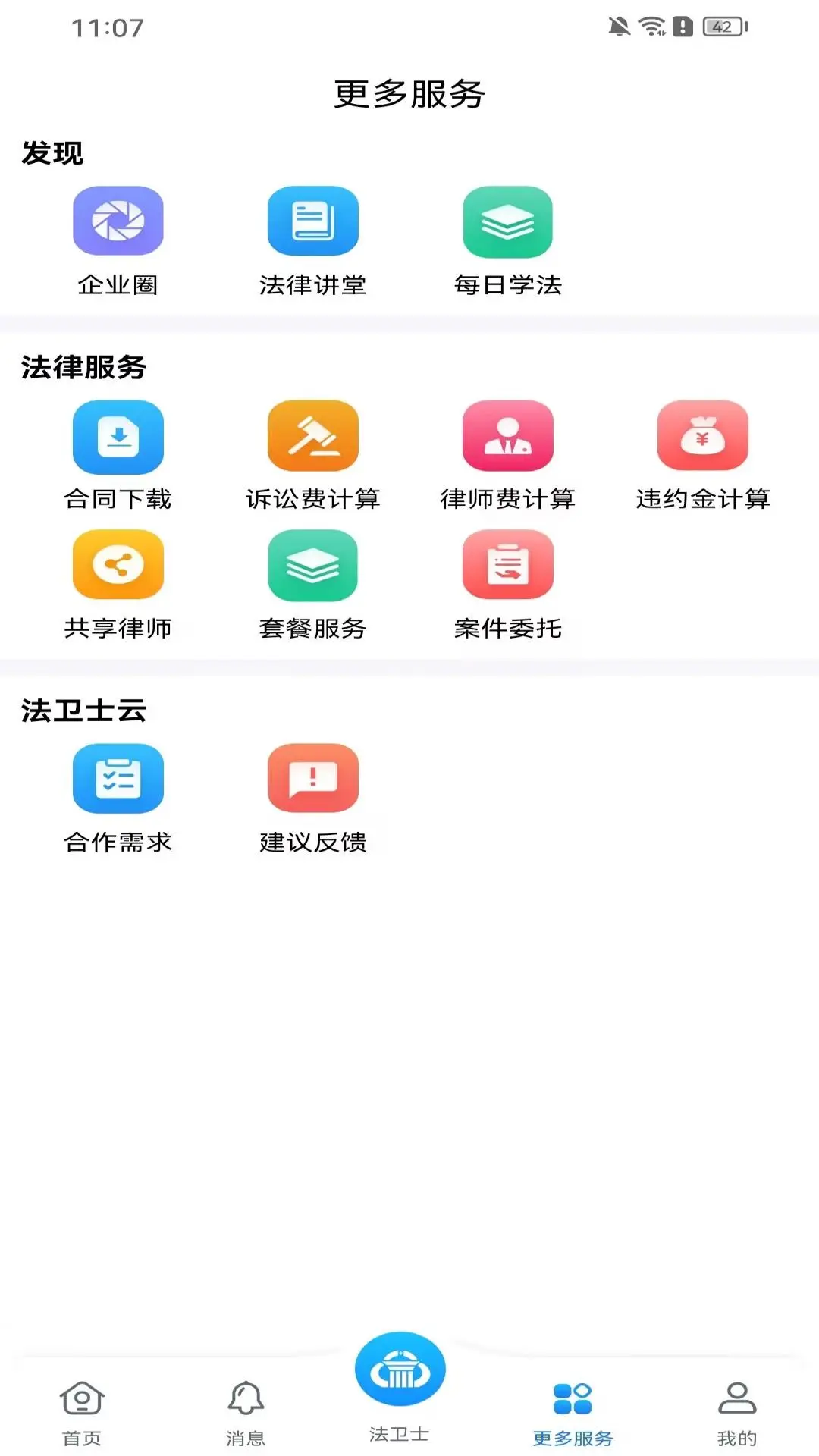Image resolution: width=819 pixels, height=1456 pixels.
Task: Click the 发现 section heading
Action: pyautogui.click(x=53, y=152)
